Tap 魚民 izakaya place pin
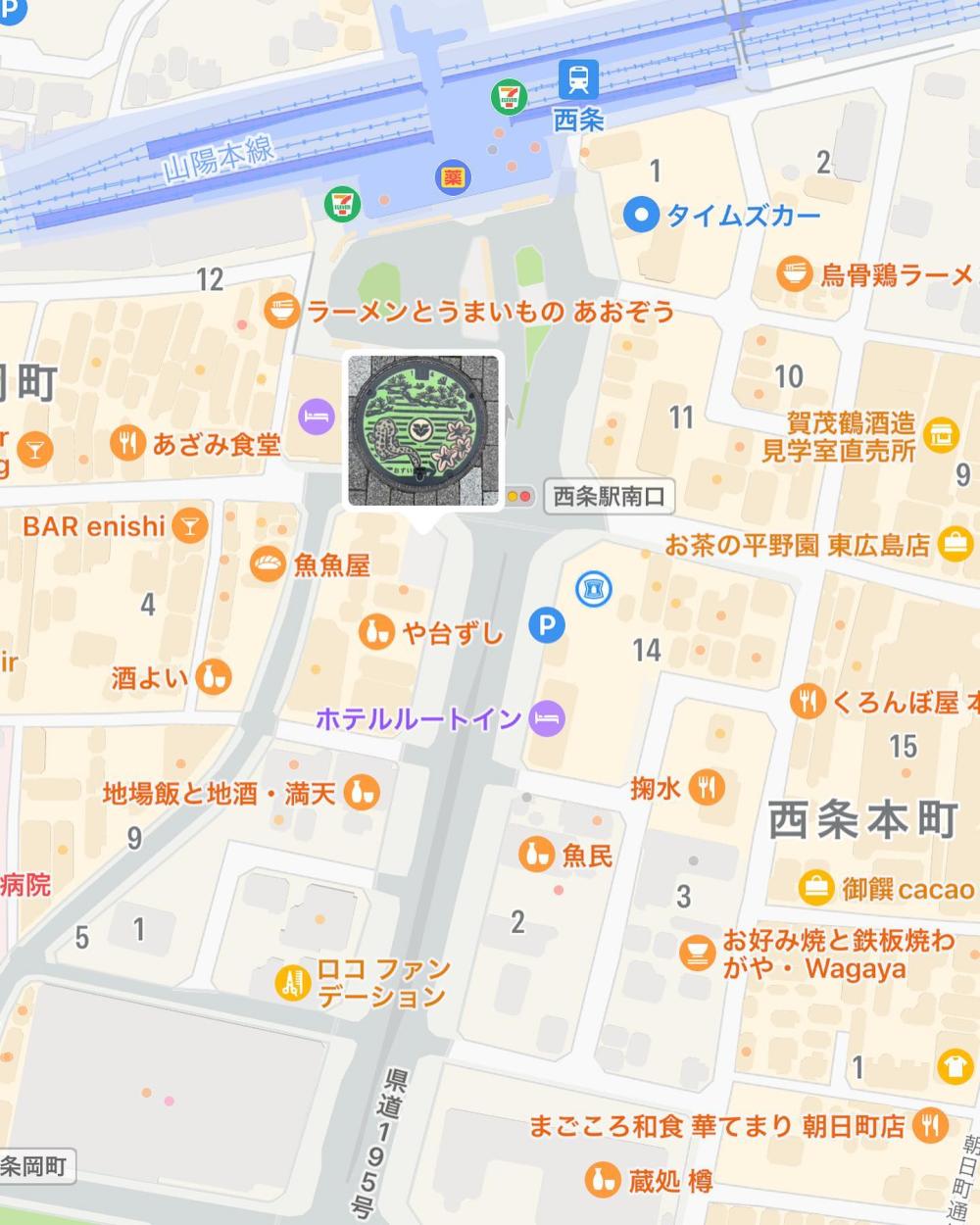980x1225 pixels. click(536, 856)
